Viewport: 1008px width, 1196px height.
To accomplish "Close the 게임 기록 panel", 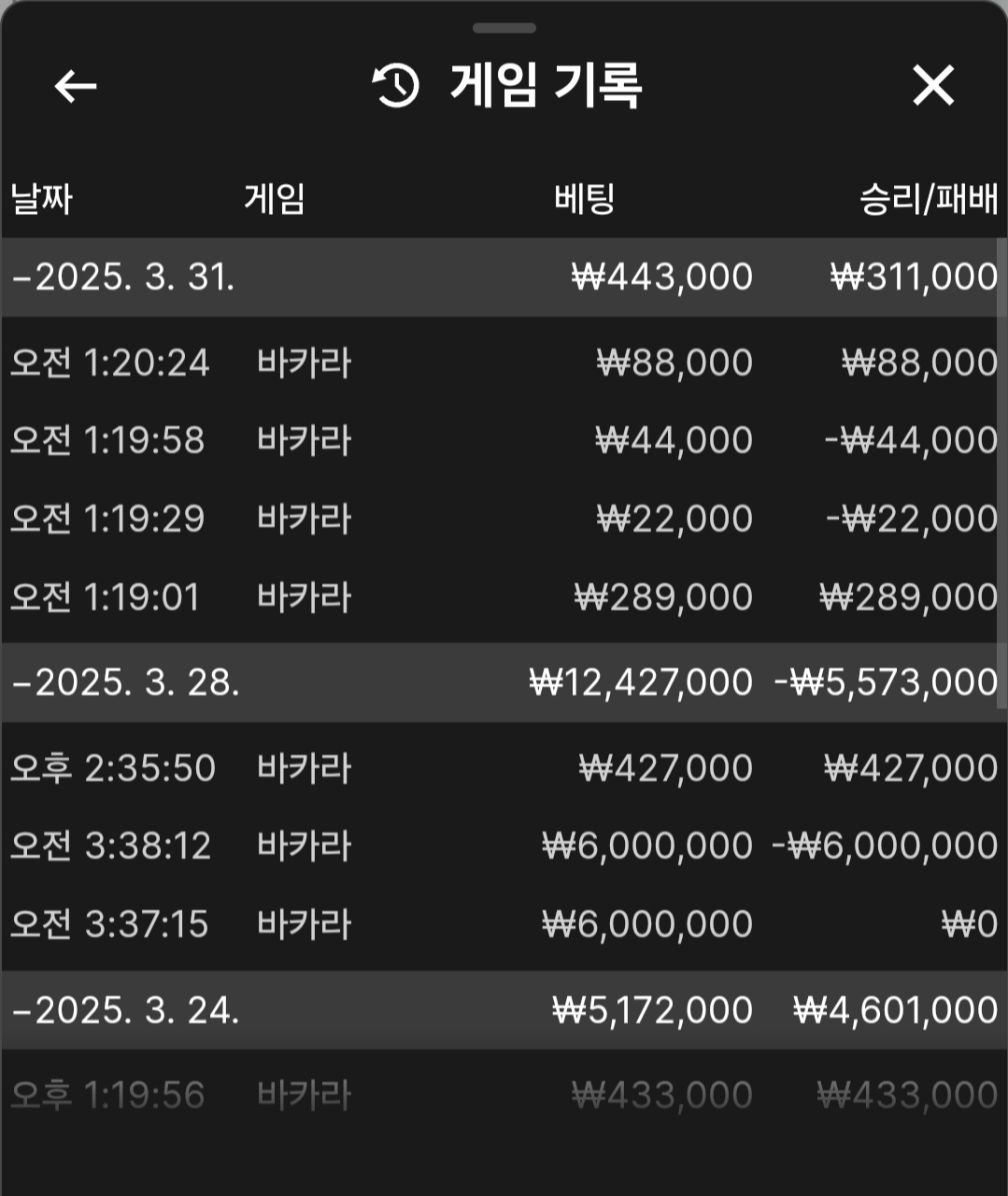I will pos(932,87).
